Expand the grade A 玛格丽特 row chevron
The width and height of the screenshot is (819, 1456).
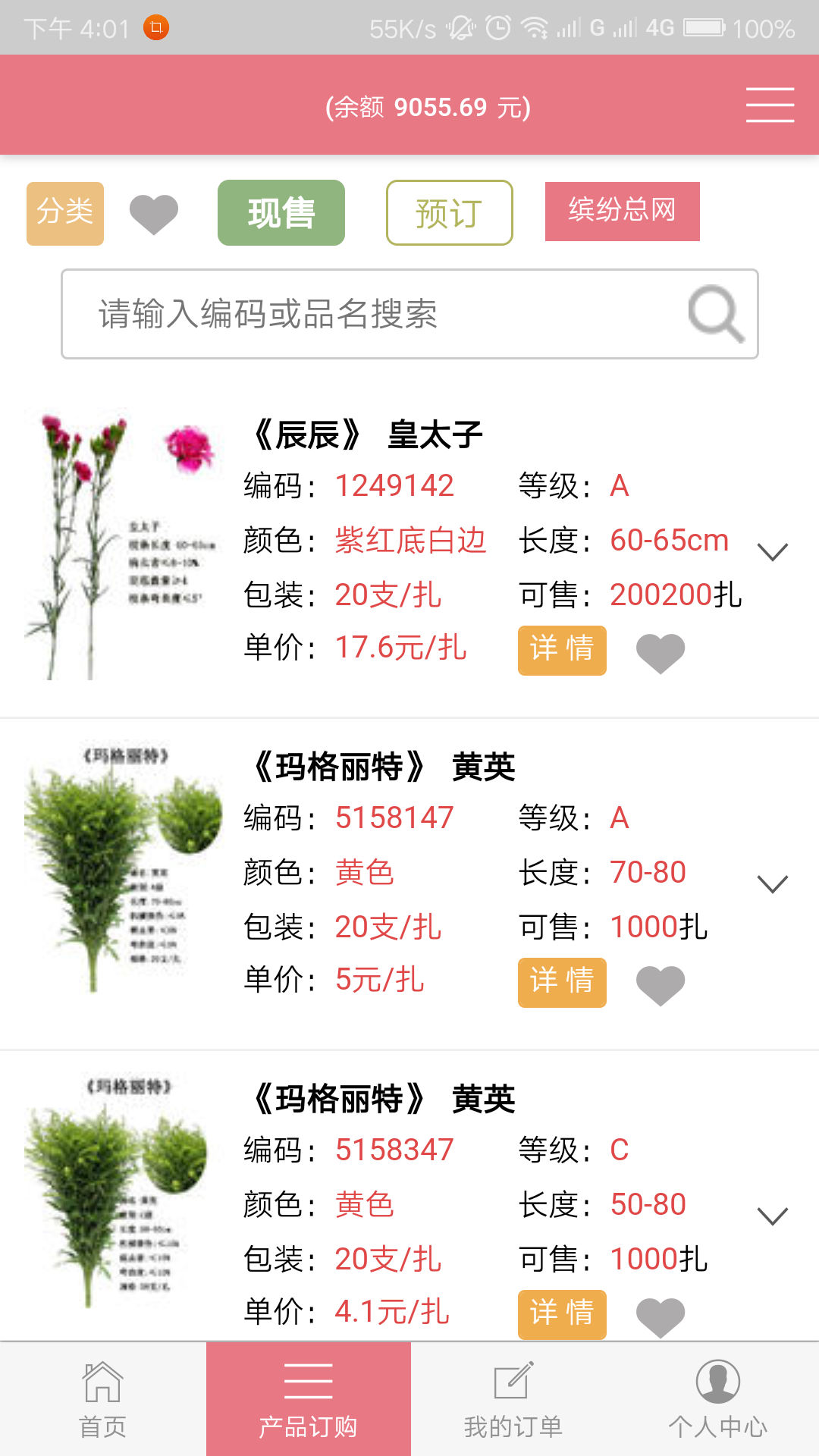pos(772,883)
